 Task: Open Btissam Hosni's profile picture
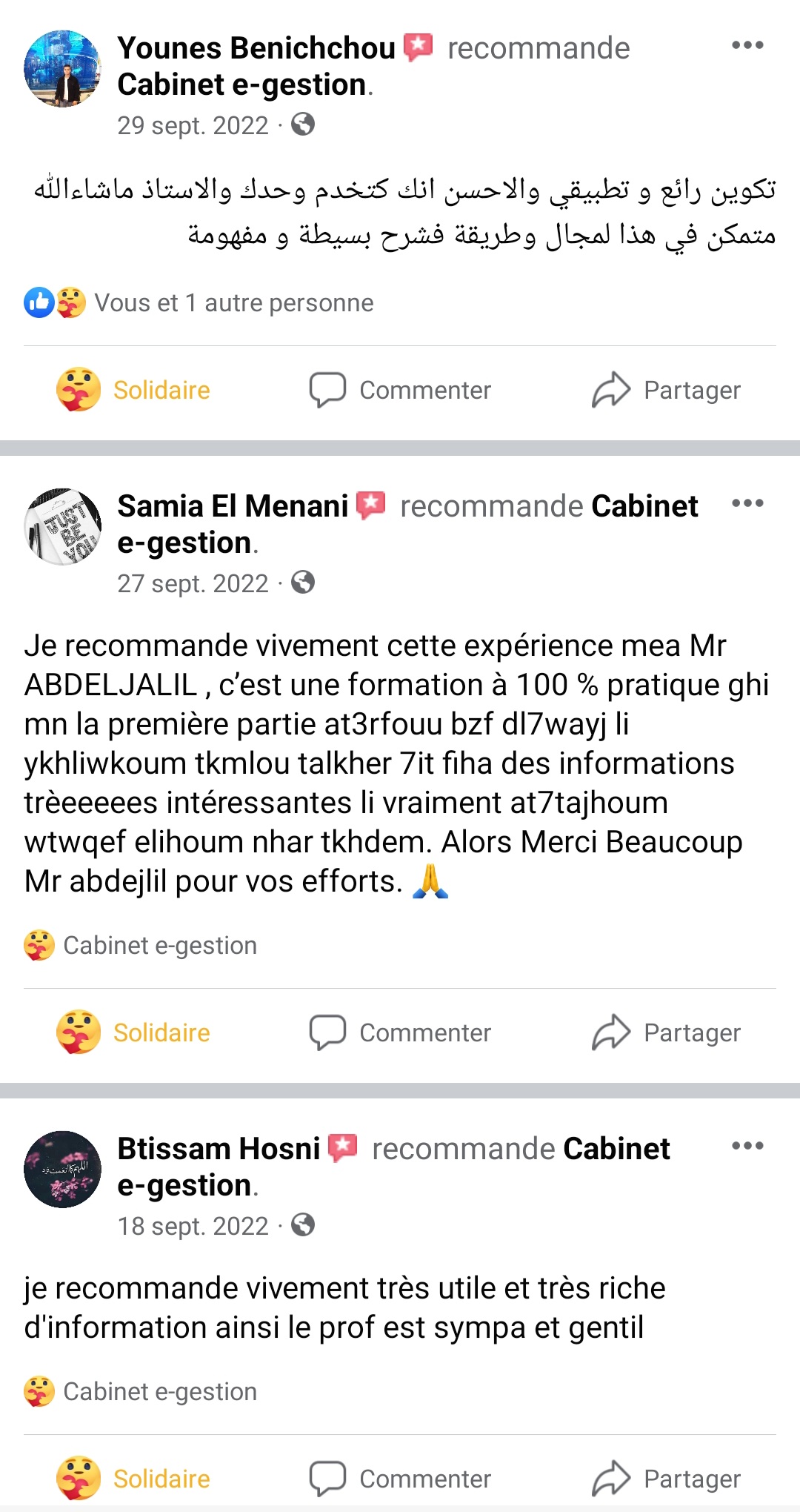pos(63,1170)
